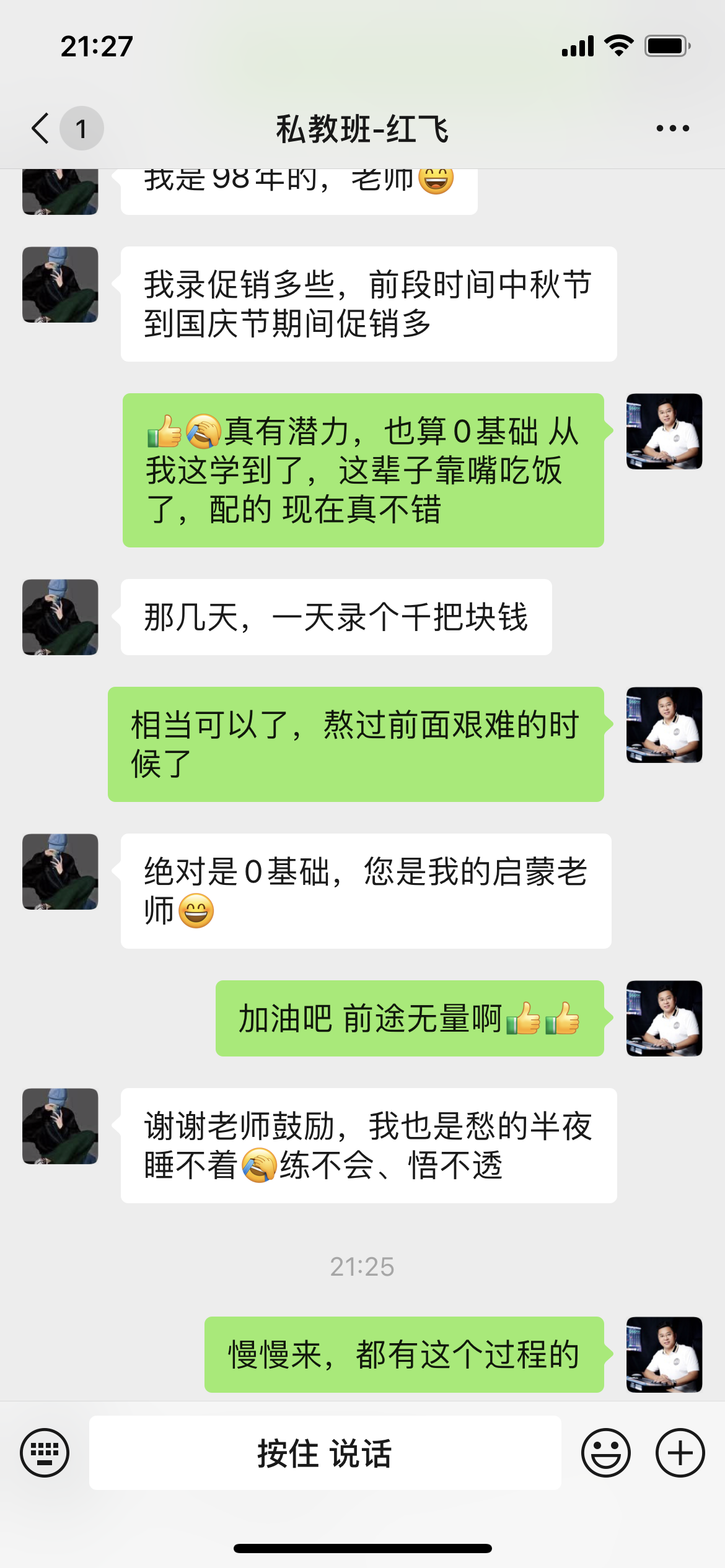Open own avatar beside 加油吧 前途无量啊 message
Screen dimensions: 725x1568
tap(664, 1018)
